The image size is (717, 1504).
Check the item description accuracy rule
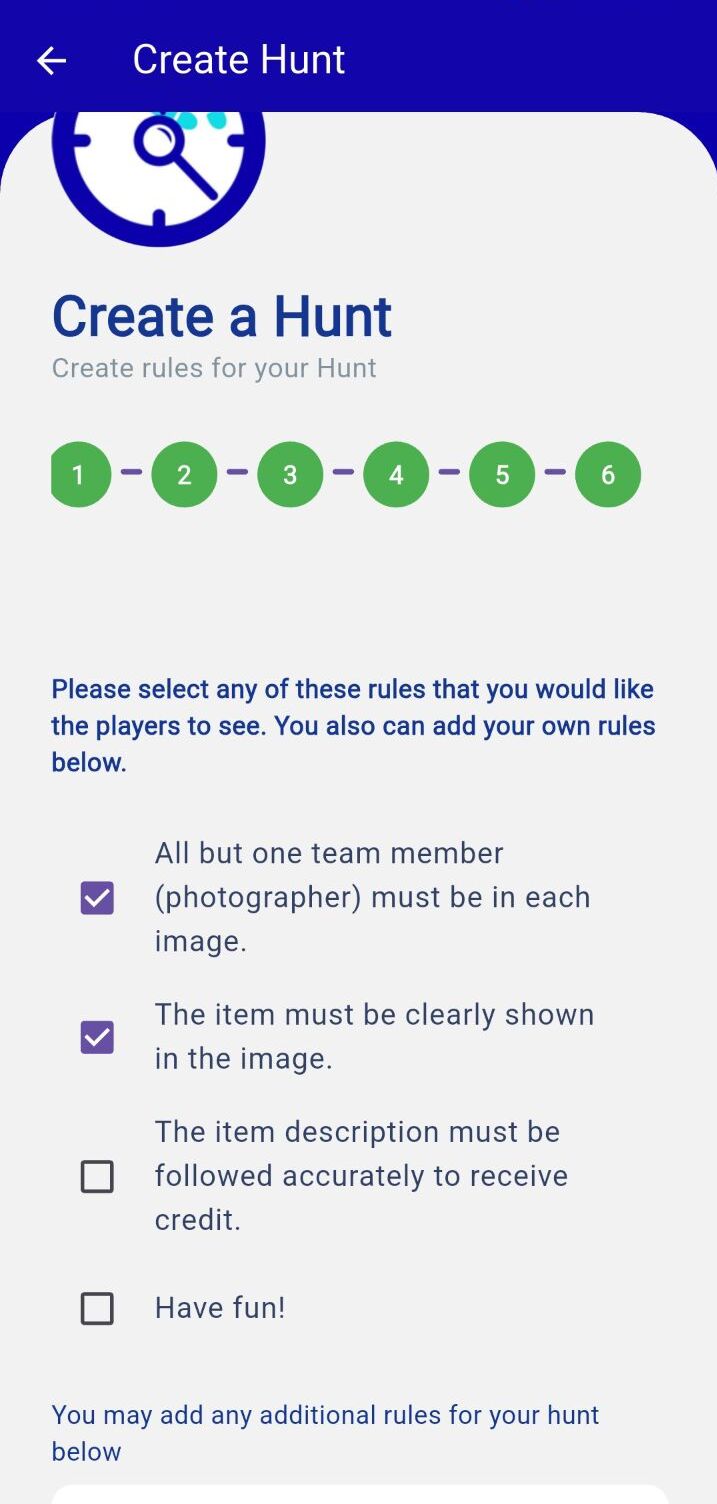coord(97,1177)
